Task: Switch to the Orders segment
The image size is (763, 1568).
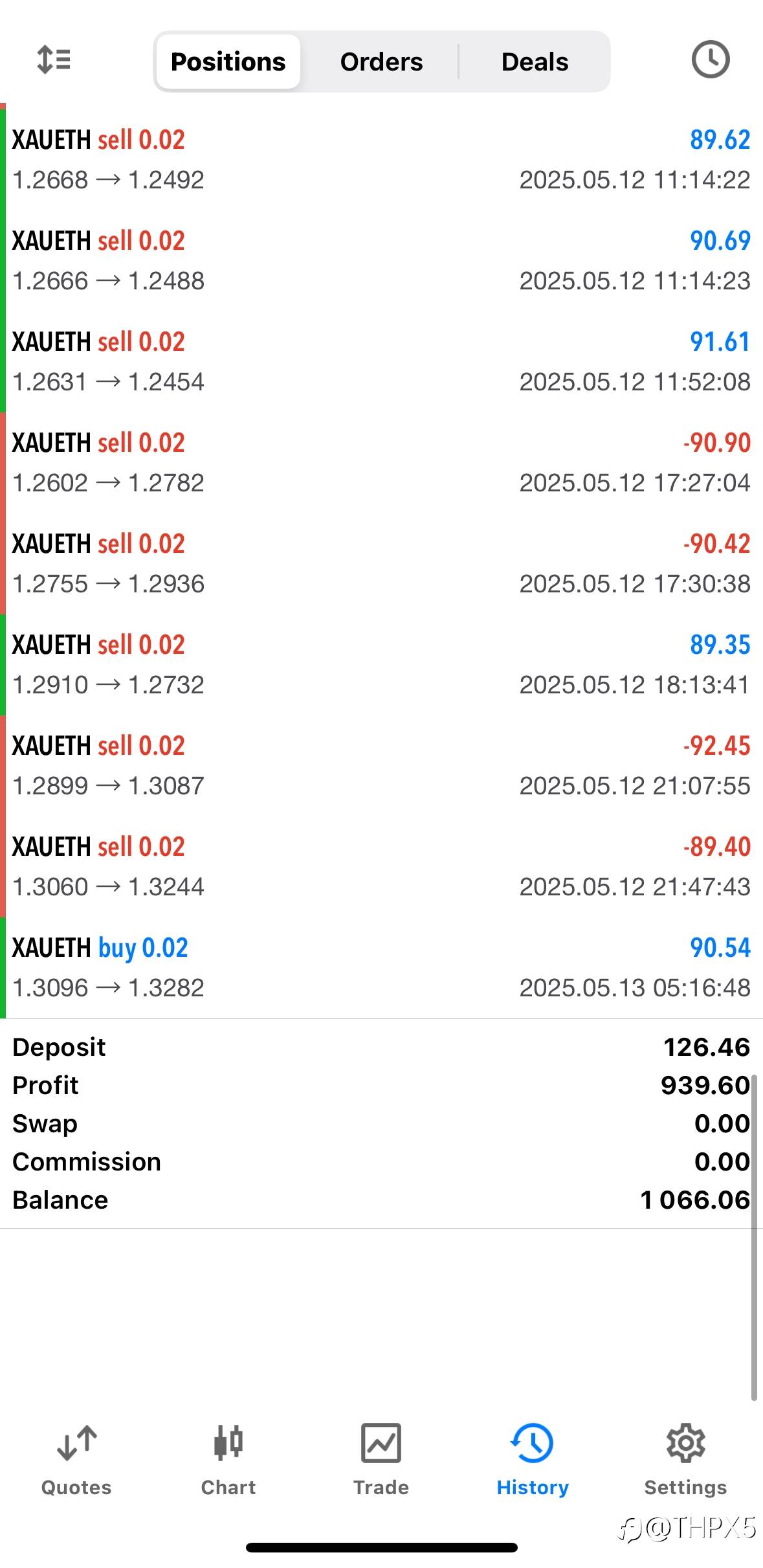Action: coord(381,62)
